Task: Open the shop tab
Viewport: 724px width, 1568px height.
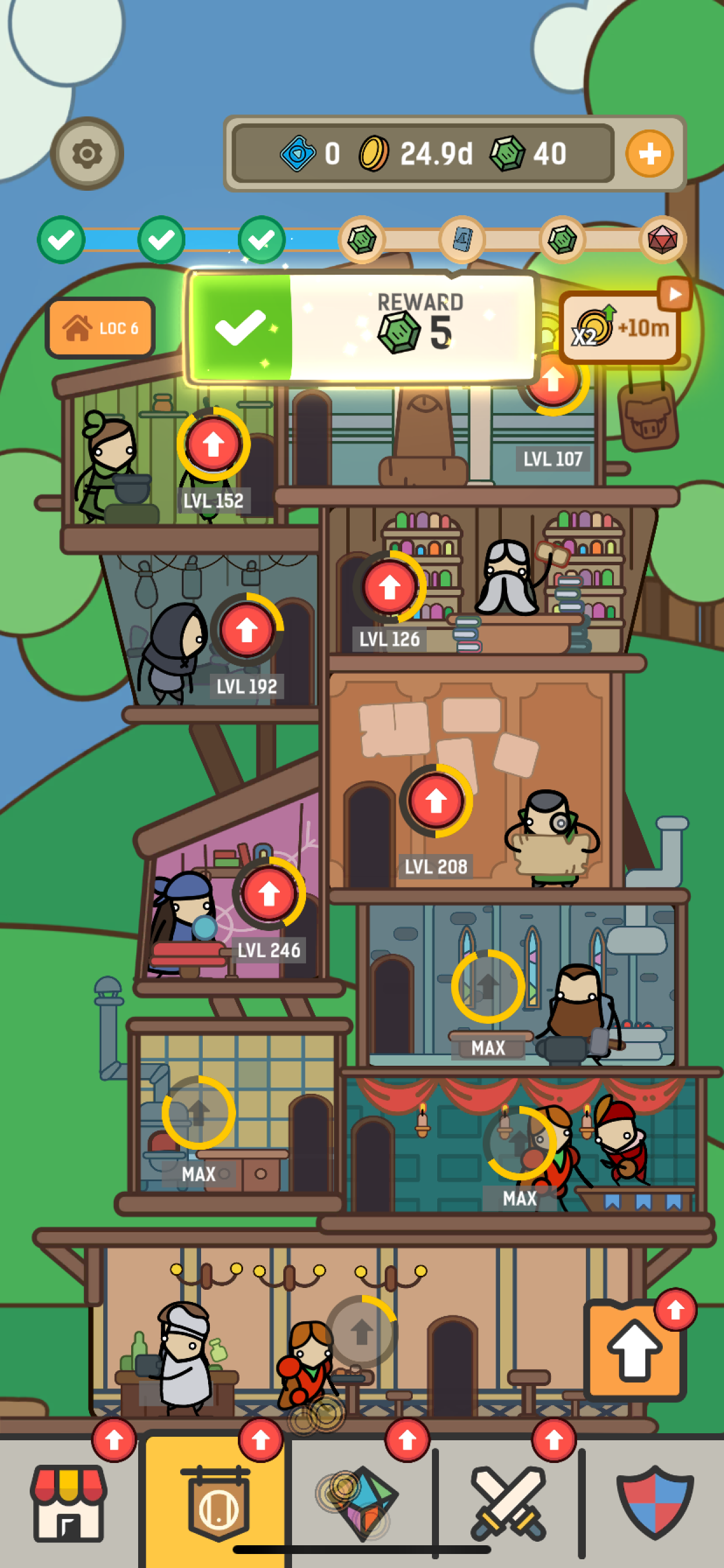Action: [x=69, y=1502]
